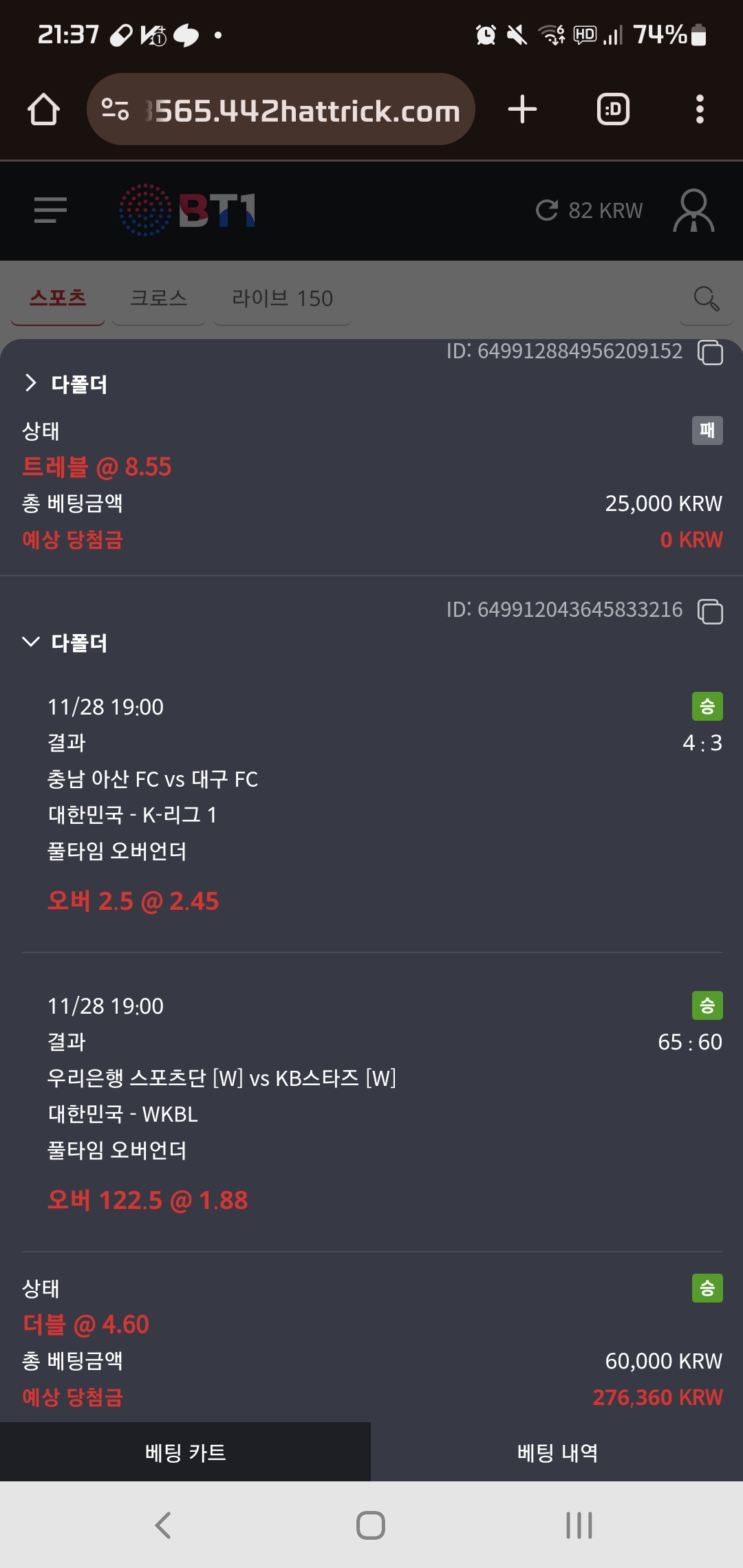Image resolution: width=743 pixels, height=1568 pixels.
Task: Switch to the 베팅 내역 tab
Action: pyautogui.click(x=557, y=1452)
